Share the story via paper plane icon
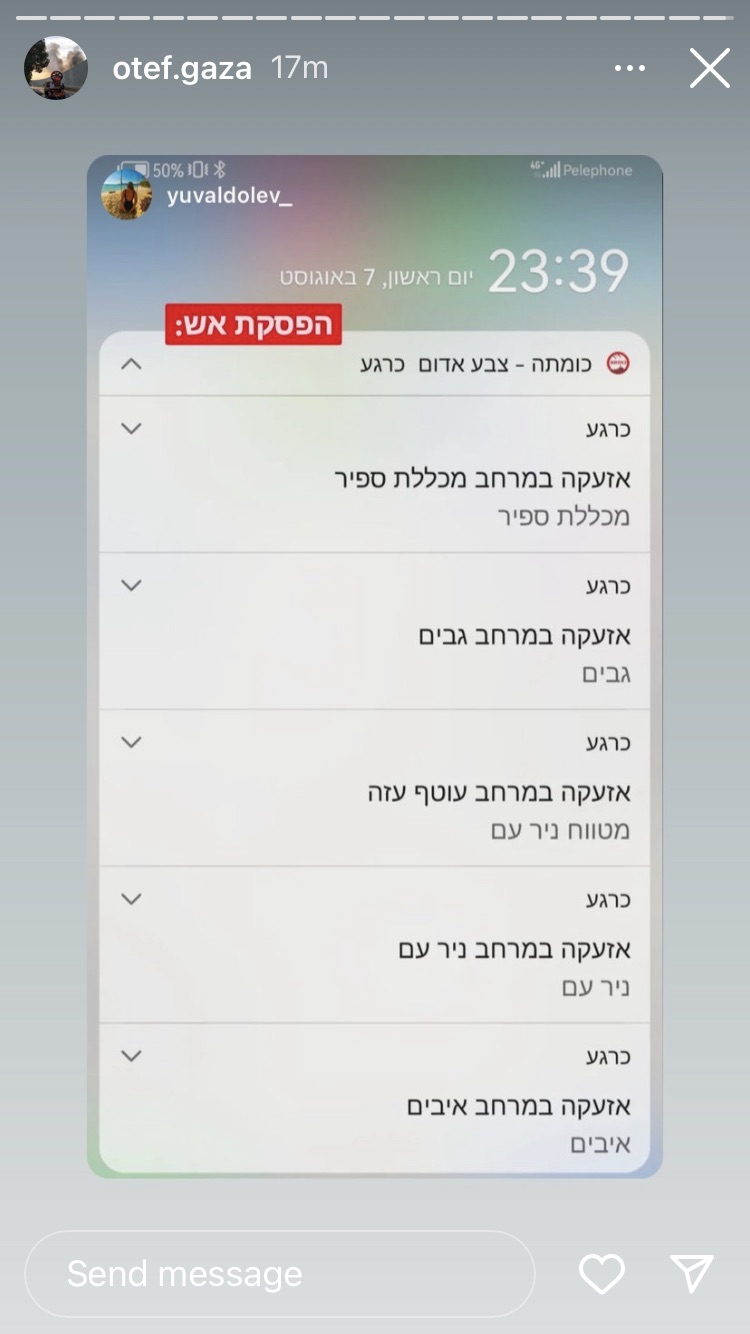Viewport: 750px width, 1334px height. [692, 1274]
